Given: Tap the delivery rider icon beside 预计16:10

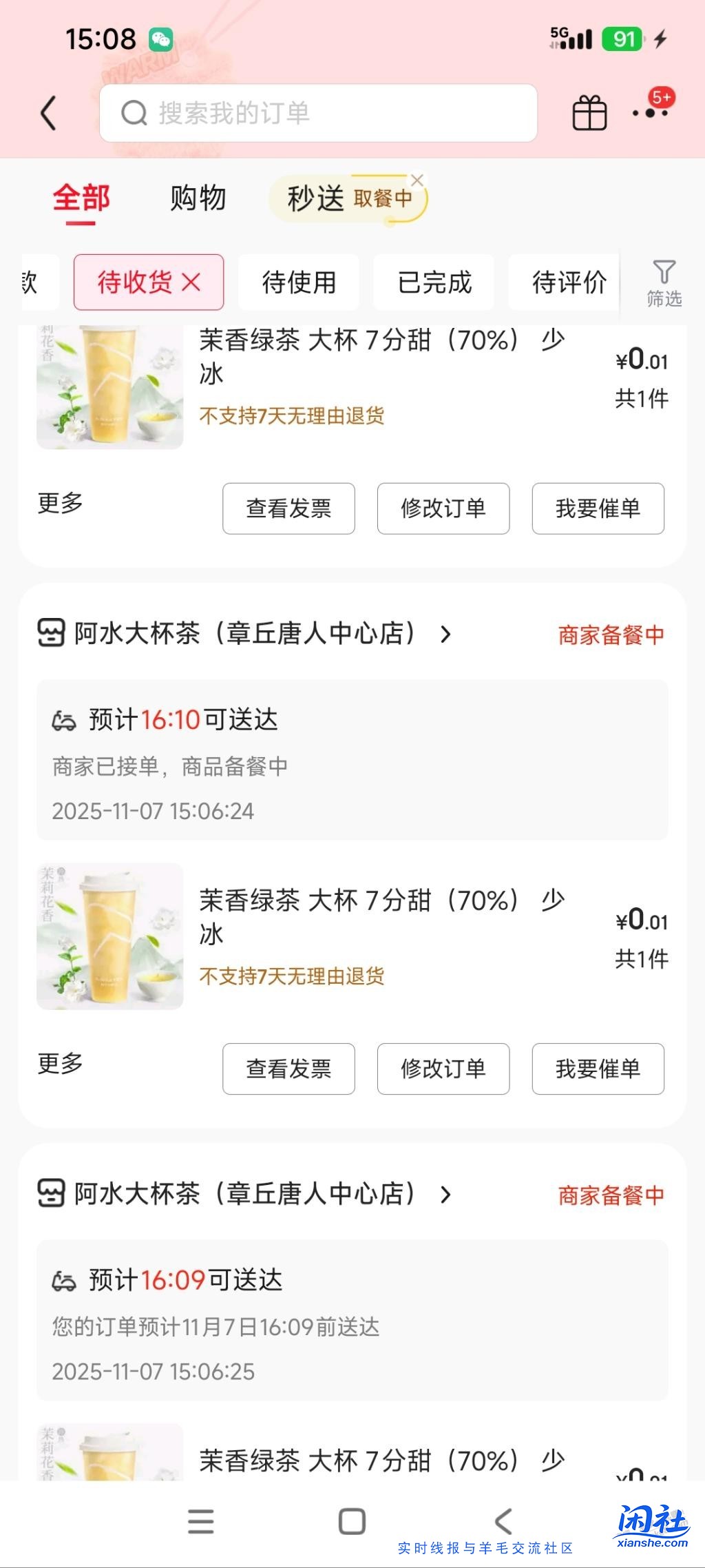Looking at the screenshot, I should [64, 719].
